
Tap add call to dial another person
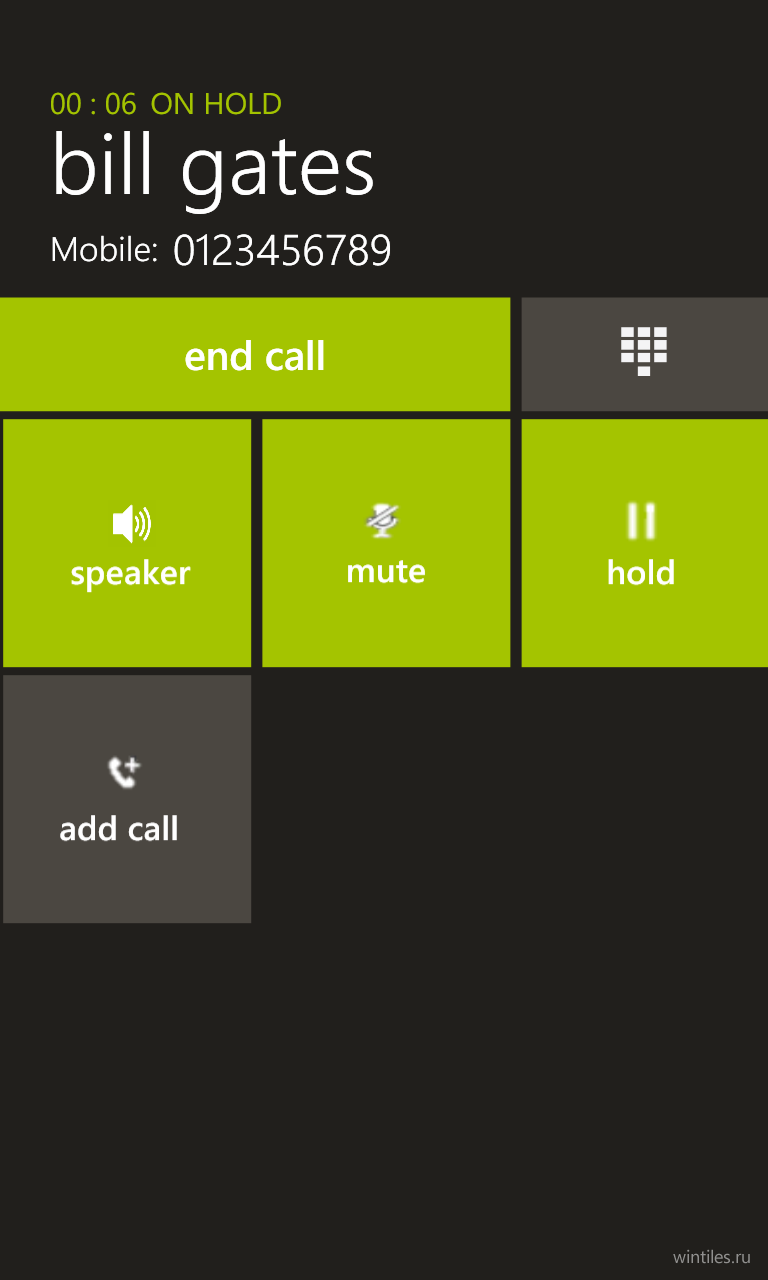pos(127,799)
